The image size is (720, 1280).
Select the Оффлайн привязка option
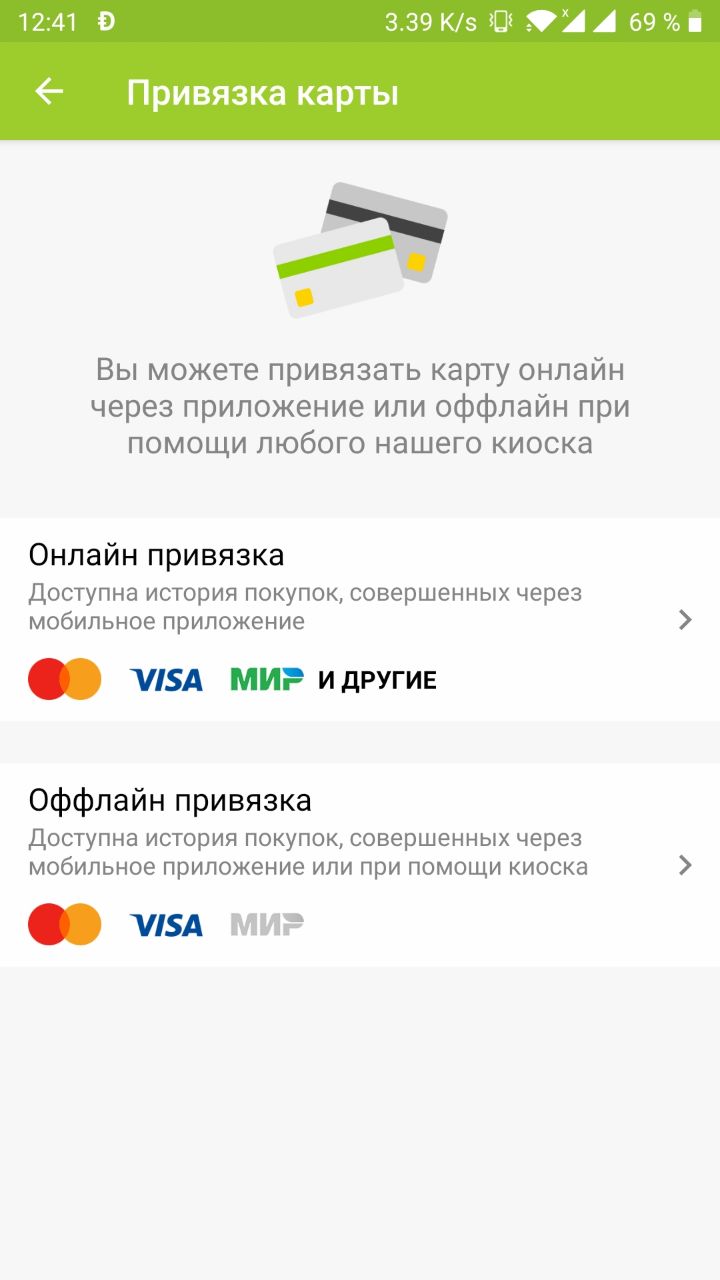pos(360,864)
